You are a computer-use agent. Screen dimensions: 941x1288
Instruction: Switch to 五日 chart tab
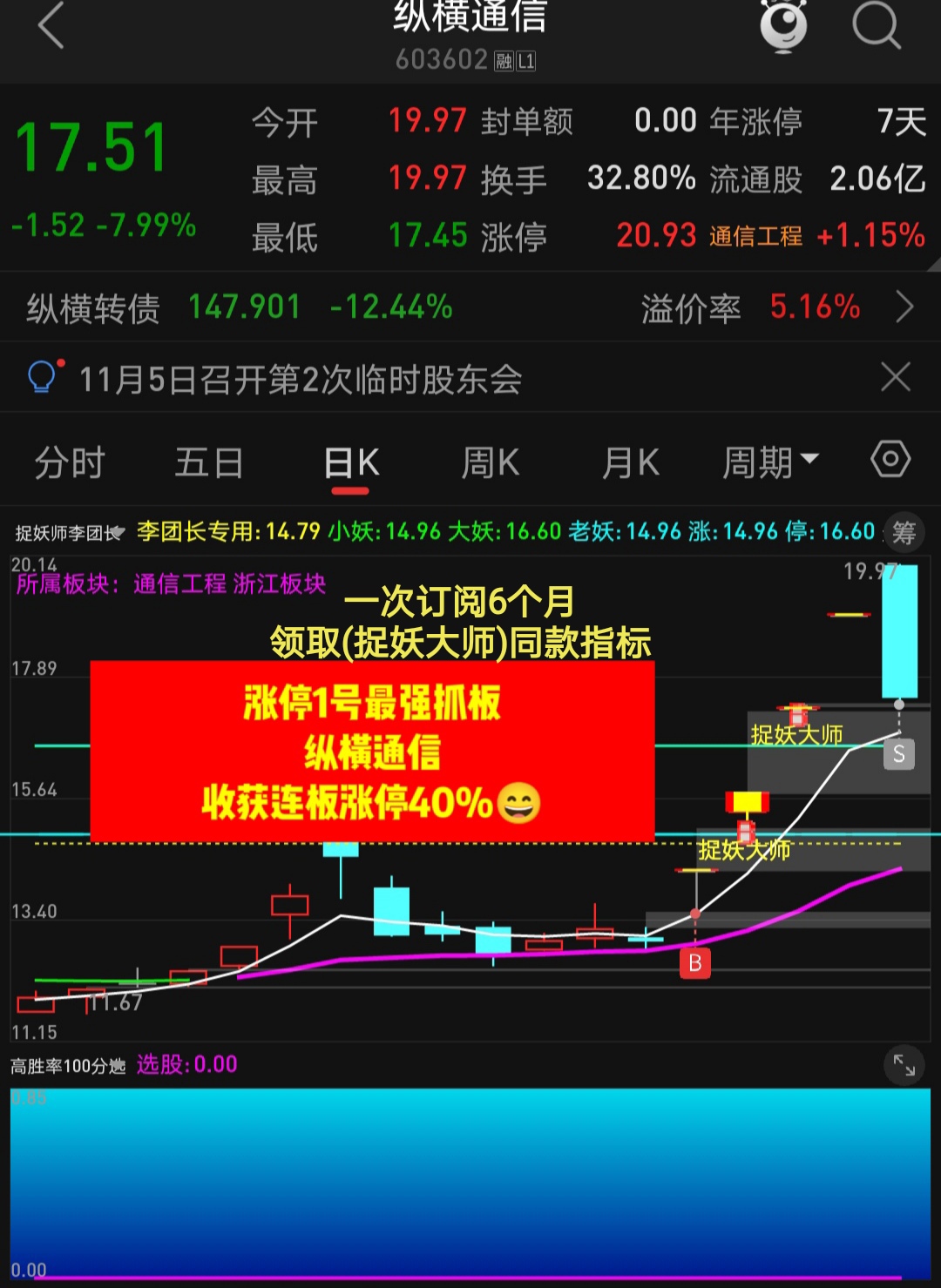tap(209, 462)
